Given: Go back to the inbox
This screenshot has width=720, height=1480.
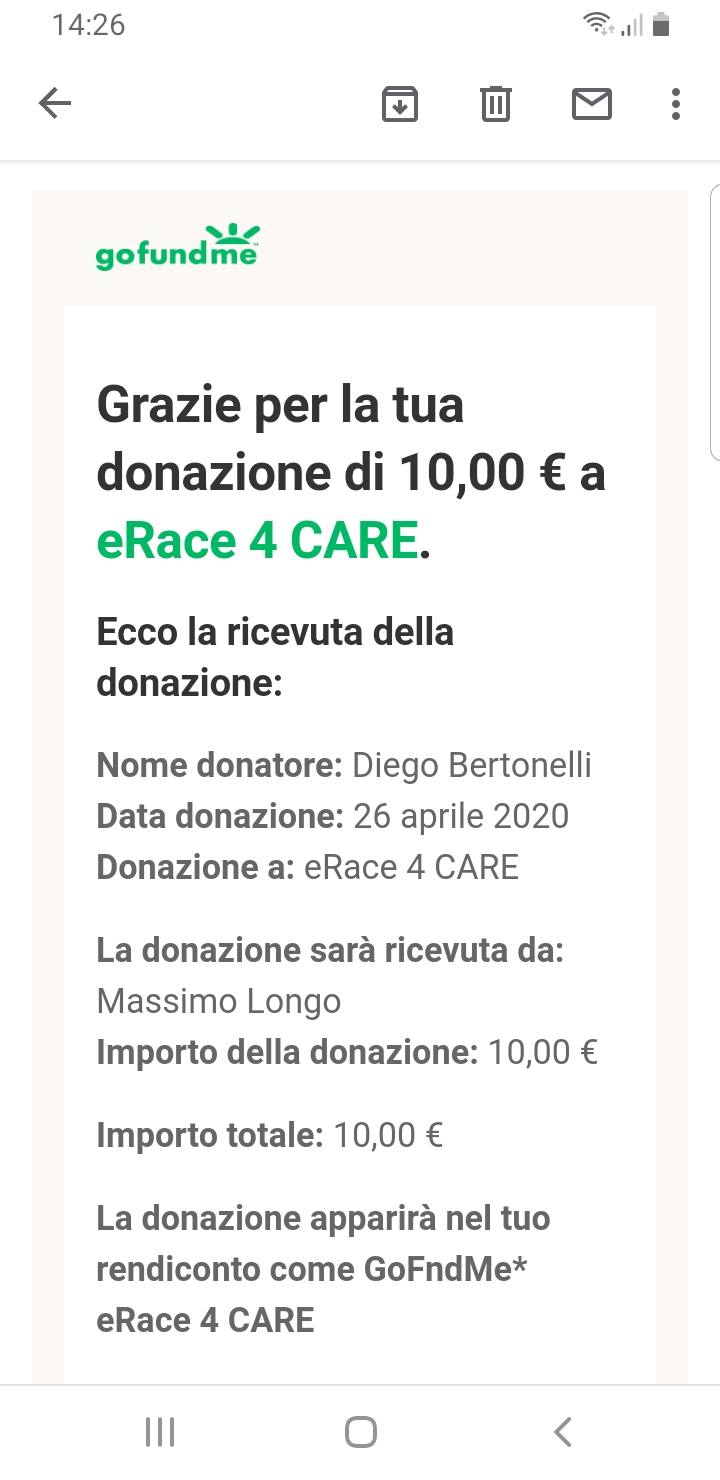Looking at the screenshot, I should click(55, 103).
